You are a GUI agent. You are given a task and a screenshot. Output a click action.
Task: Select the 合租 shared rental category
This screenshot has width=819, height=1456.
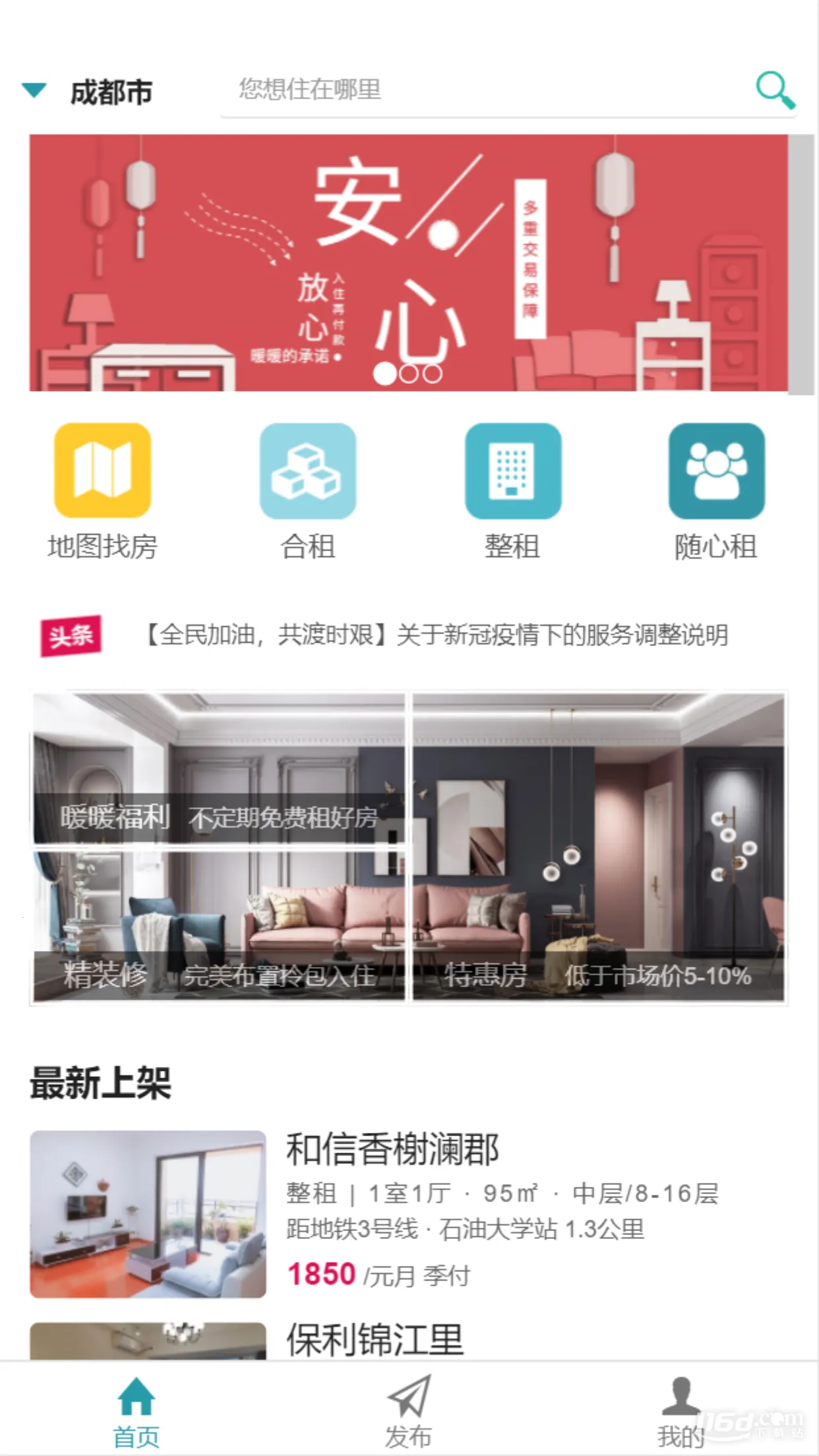(307, 491)
